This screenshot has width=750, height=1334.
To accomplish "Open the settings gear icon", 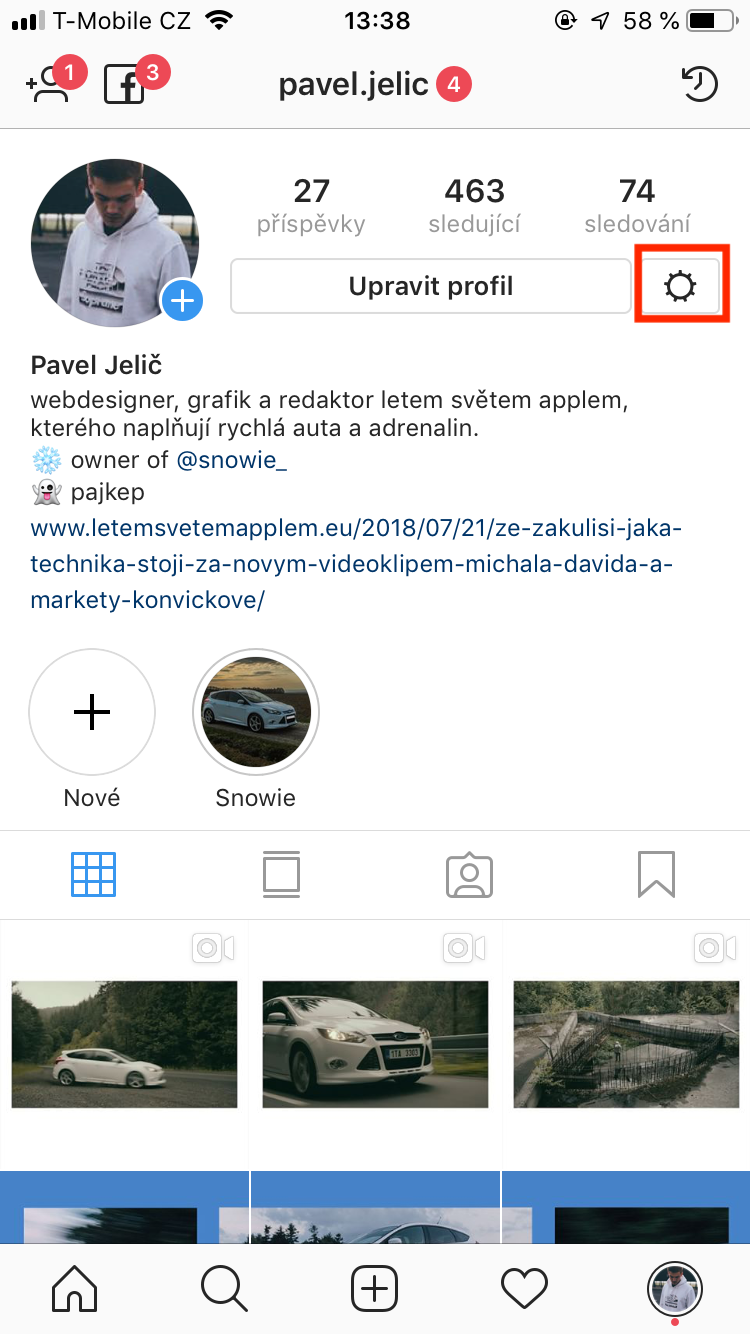I will (680, 287).
